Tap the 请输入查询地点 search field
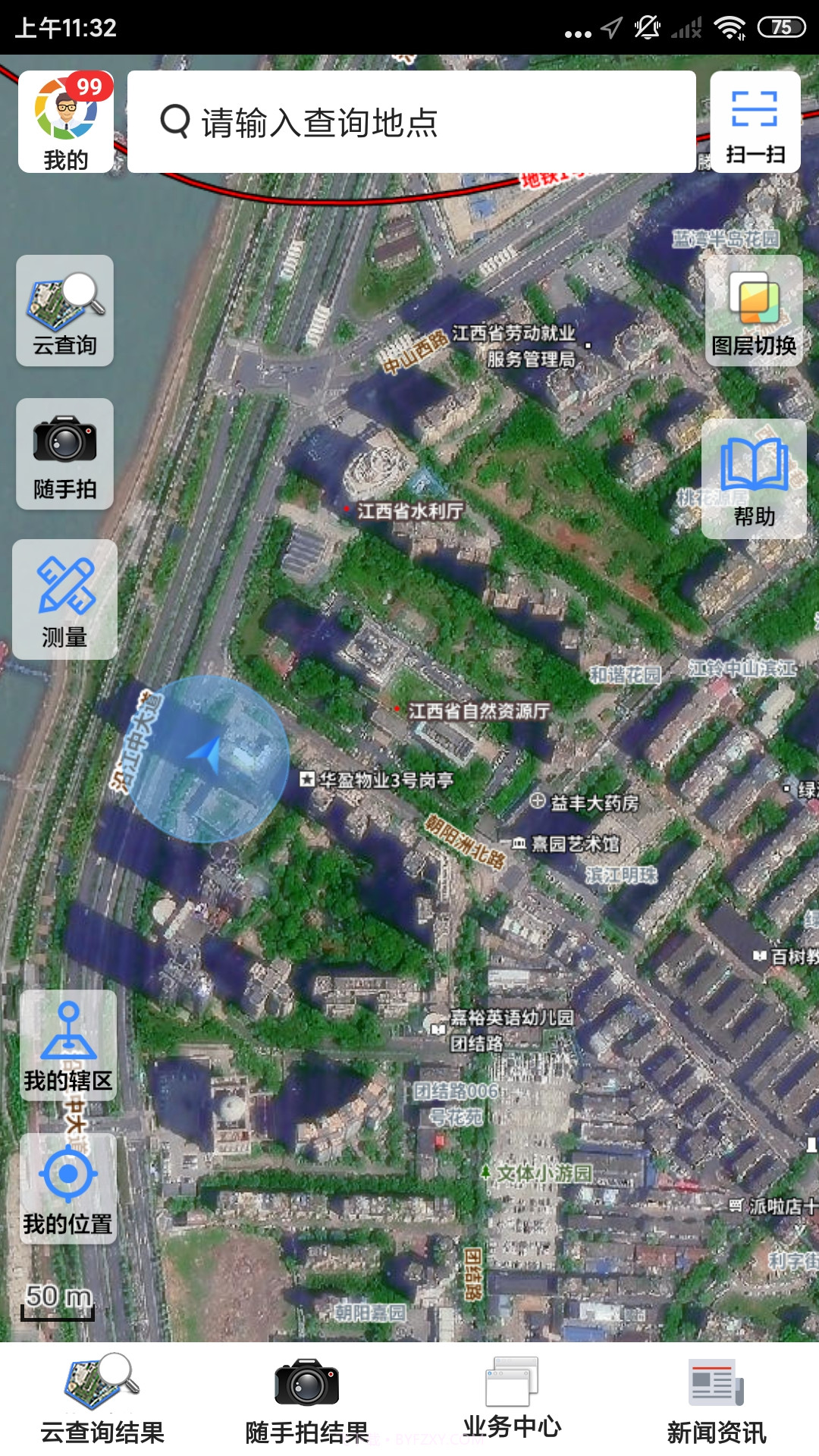 coord(413,121)
